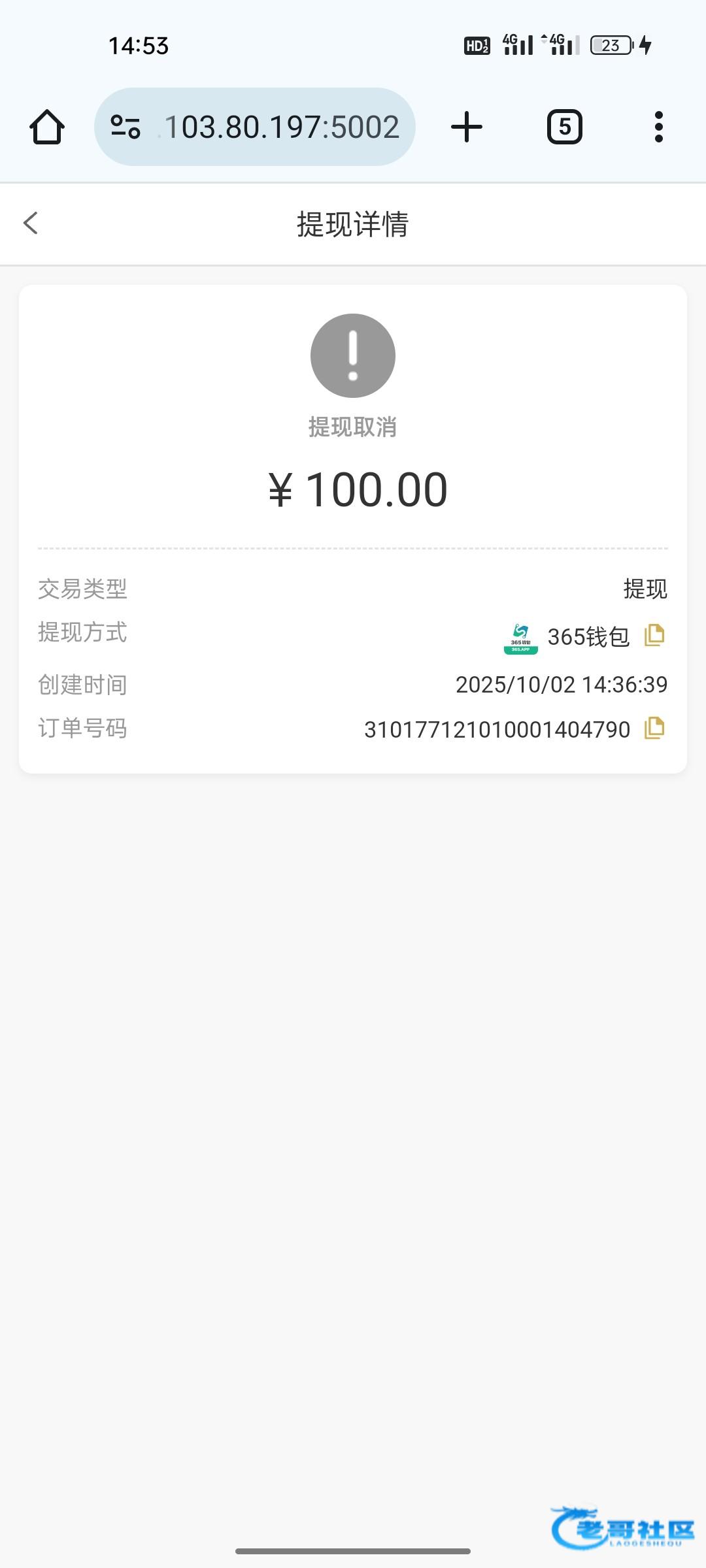Open the tab switcher showing 5 tabs
The width and height of the screenshot is (706, 1568).
pos(564,127)
